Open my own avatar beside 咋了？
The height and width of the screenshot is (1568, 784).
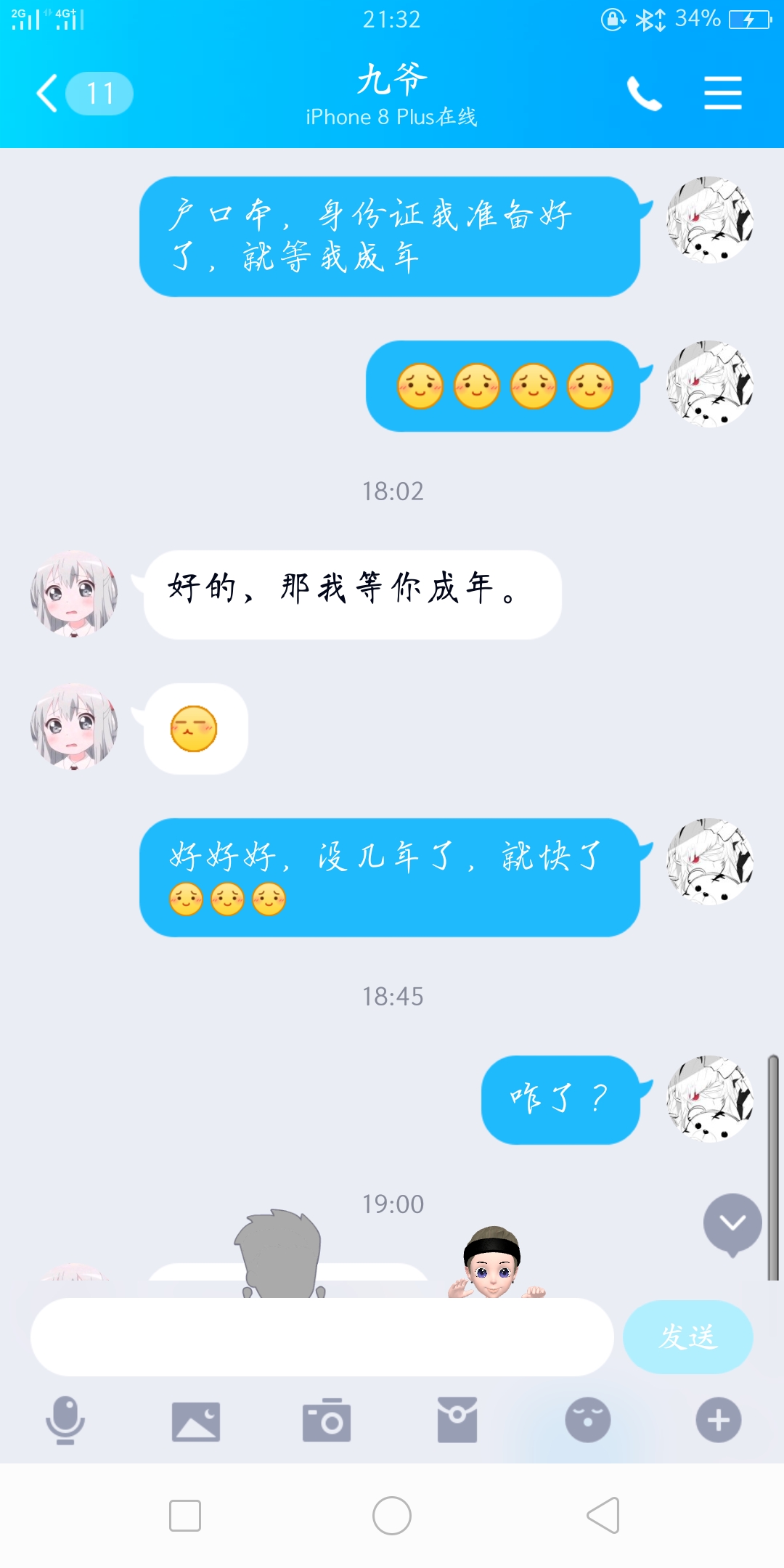click(710, 1098)
